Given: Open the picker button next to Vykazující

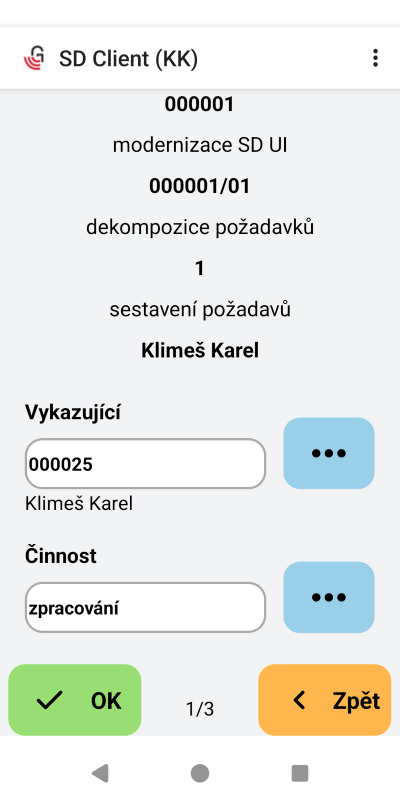Looking at the screenshot, I should point(329,453).
